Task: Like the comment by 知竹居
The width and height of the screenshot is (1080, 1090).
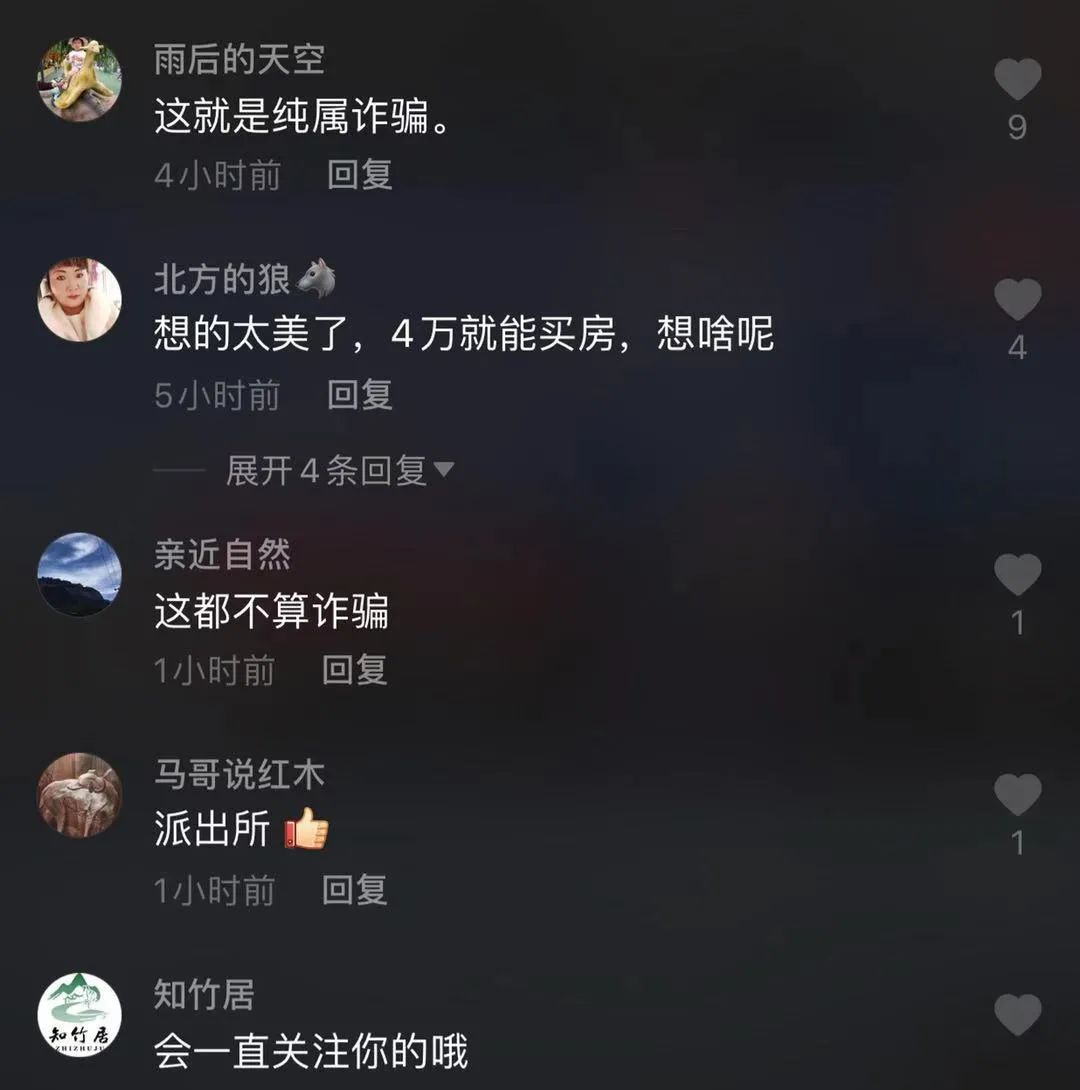Action: 1017,1015
